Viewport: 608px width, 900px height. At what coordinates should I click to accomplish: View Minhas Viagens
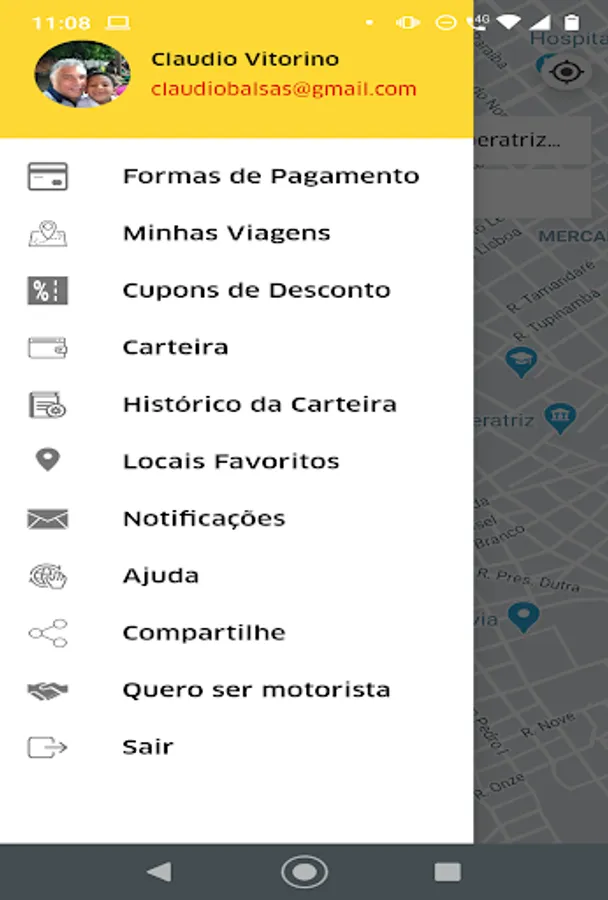point(226,234)
